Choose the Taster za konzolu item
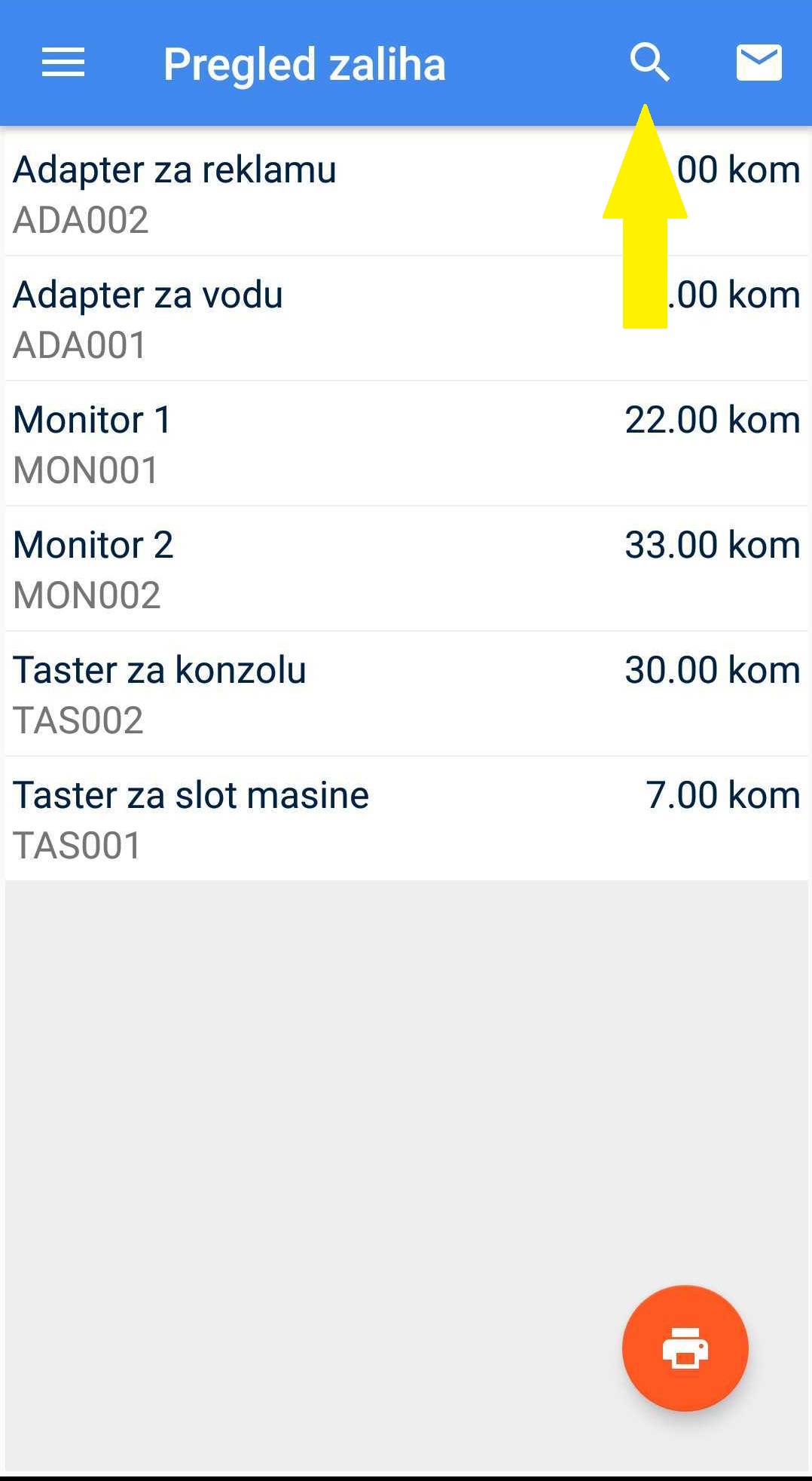Viewport: 812px width, 1481px height. [x=301, y=693]
